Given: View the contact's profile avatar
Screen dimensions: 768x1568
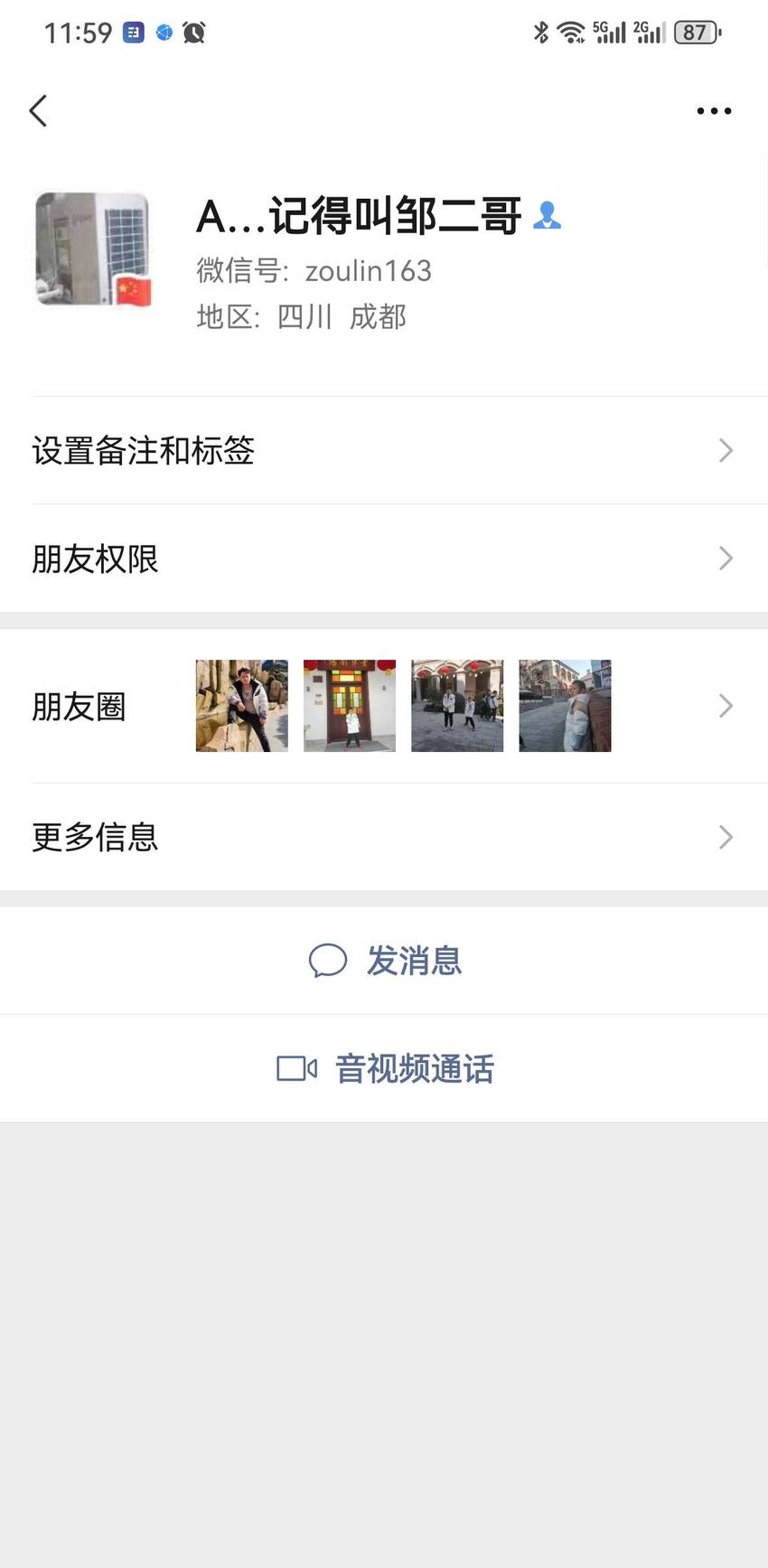Looking at the screenshot, I should [93, 250].
